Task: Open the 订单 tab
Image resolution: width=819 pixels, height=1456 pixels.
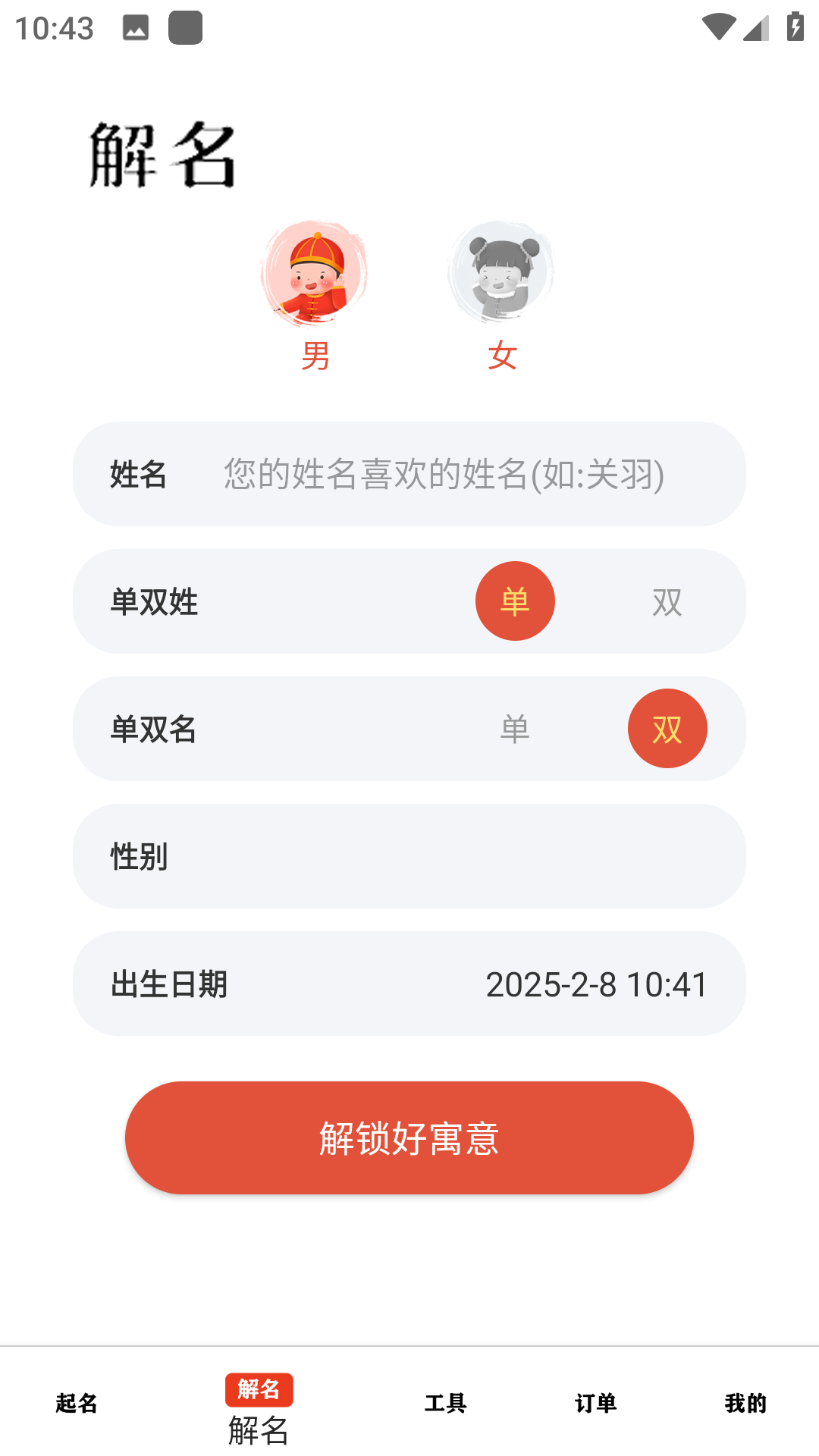Action: (x=595, y=1403)
